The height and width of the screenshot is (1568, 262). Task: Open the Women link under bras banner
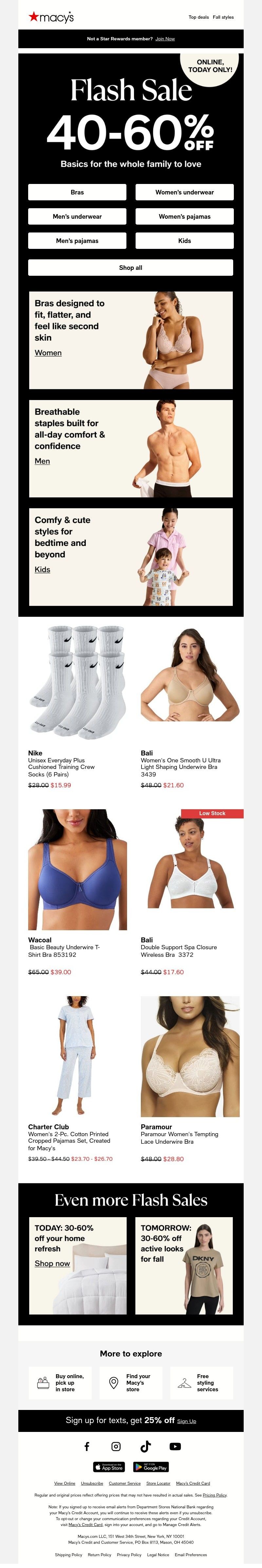[x=48, y=353]
